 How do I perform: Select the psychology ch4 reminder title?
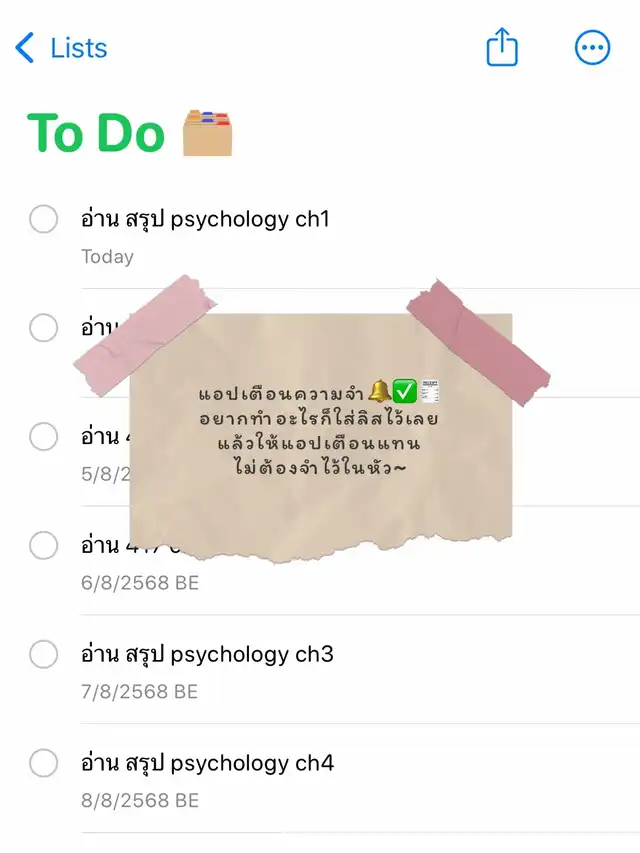(207, 764)
